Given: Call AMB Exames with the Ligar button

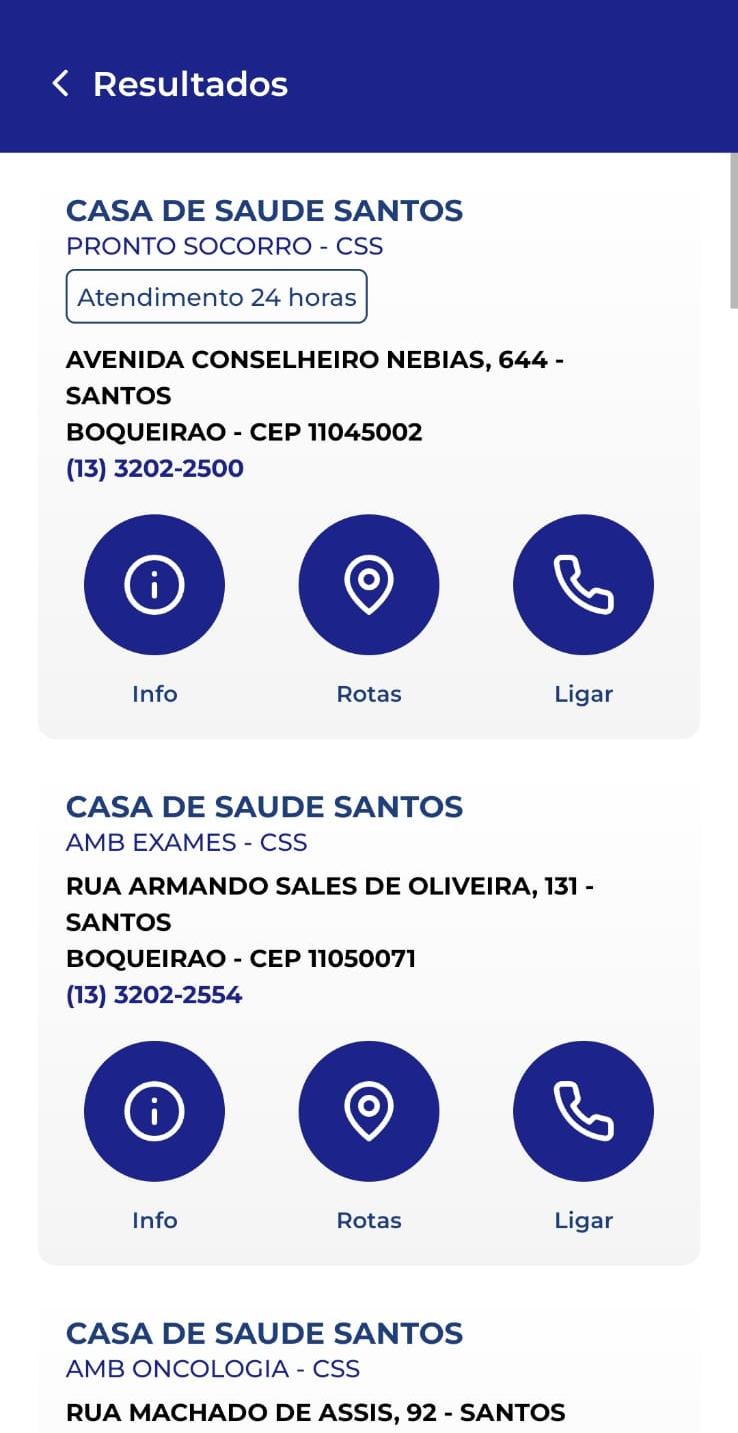Looking at the screenshot, I should pyautogui.click(x=583, y=1111).
